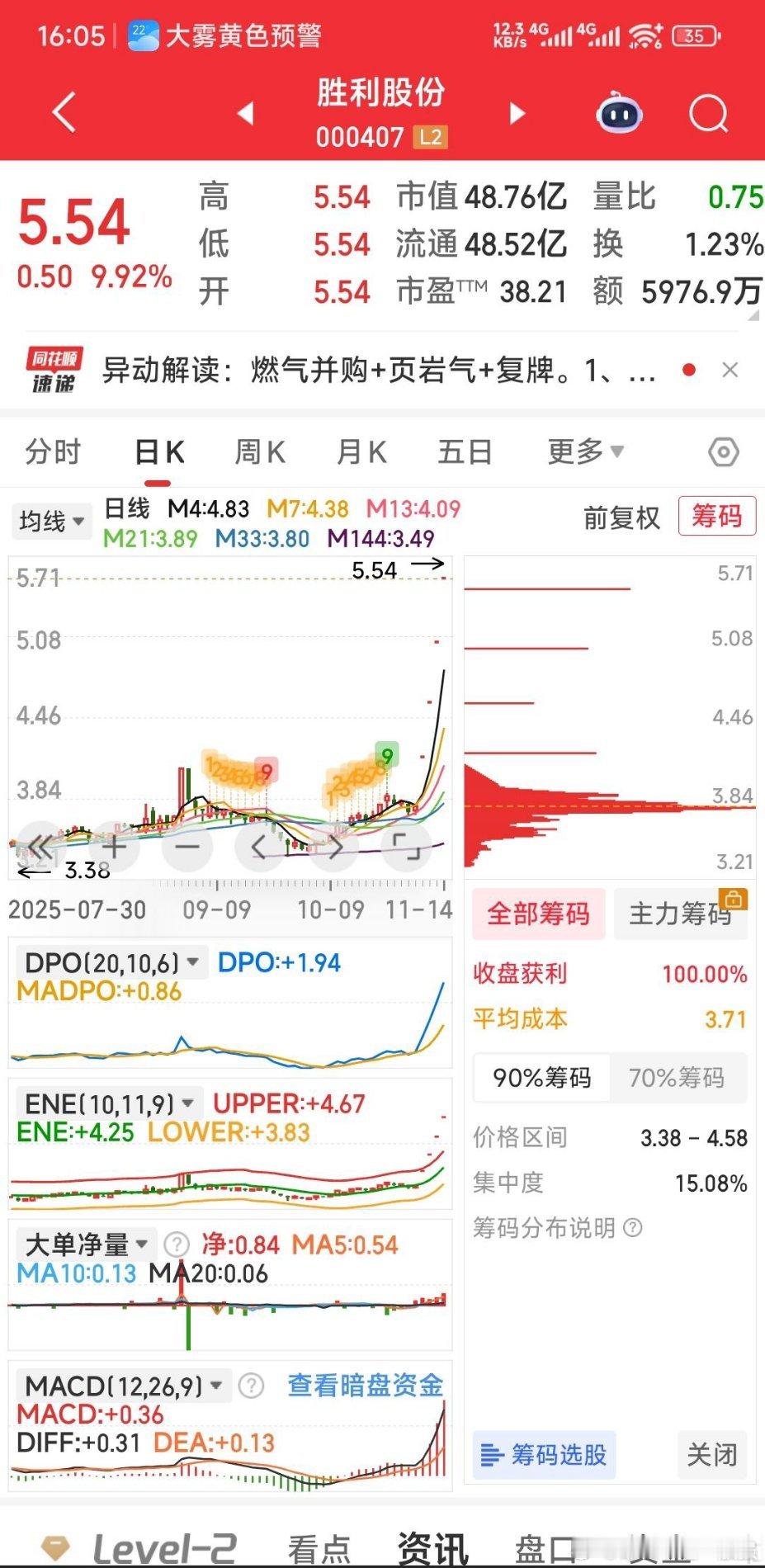Open chart settings hexagon icon
Screen dimensions: 765x1568
click(x=724, y=451)
